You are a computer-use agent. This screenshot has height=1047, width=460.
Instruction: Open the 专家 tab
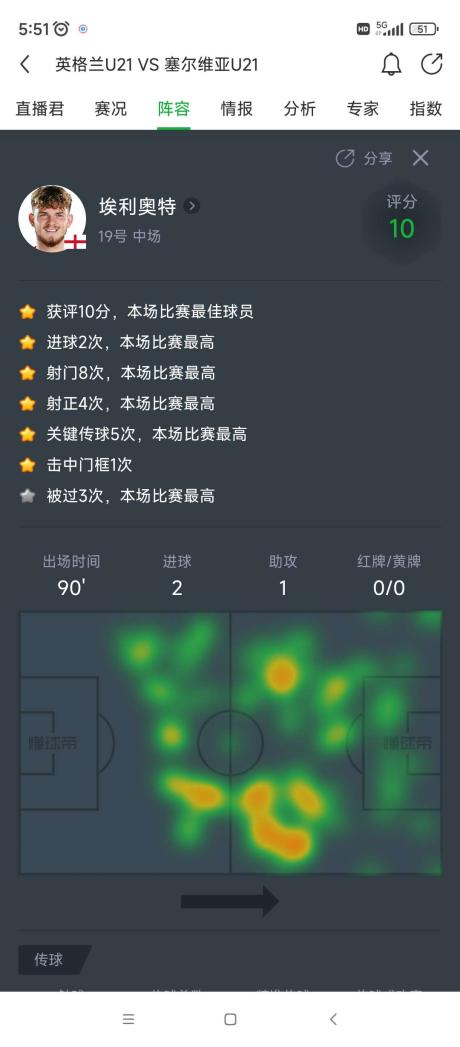tap(363, 109)
